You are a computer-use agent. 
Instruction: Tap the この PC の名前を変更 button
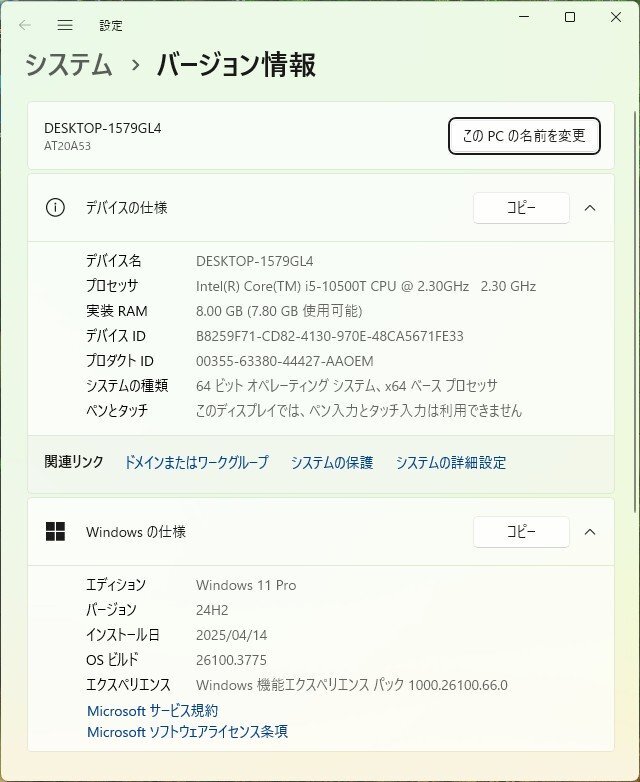[x=524, y=136]
